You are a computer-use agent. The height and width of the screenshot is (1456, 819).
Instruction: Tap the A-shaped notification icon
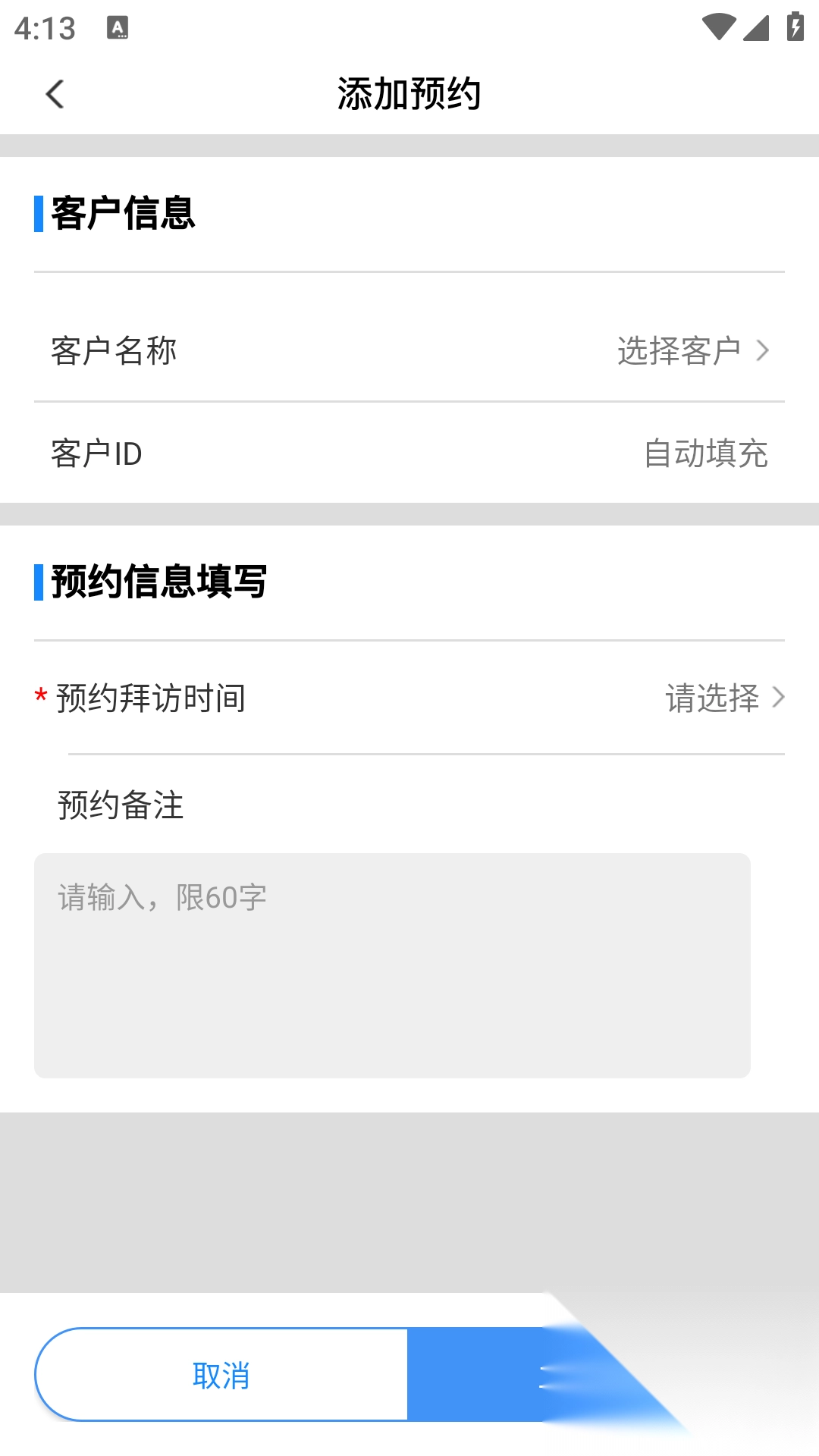[118, 29]
